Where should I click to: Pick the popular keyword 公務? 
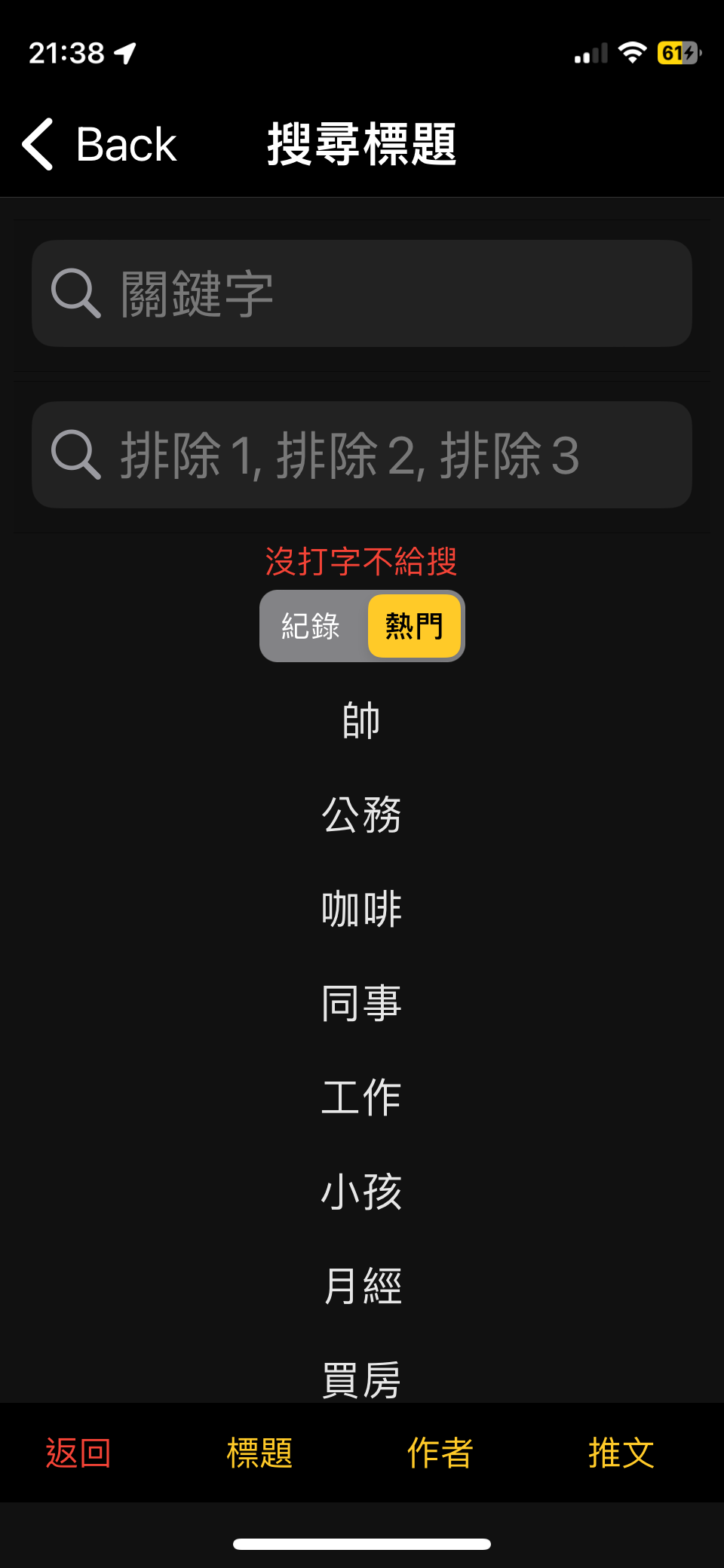[x=361, y=815]
